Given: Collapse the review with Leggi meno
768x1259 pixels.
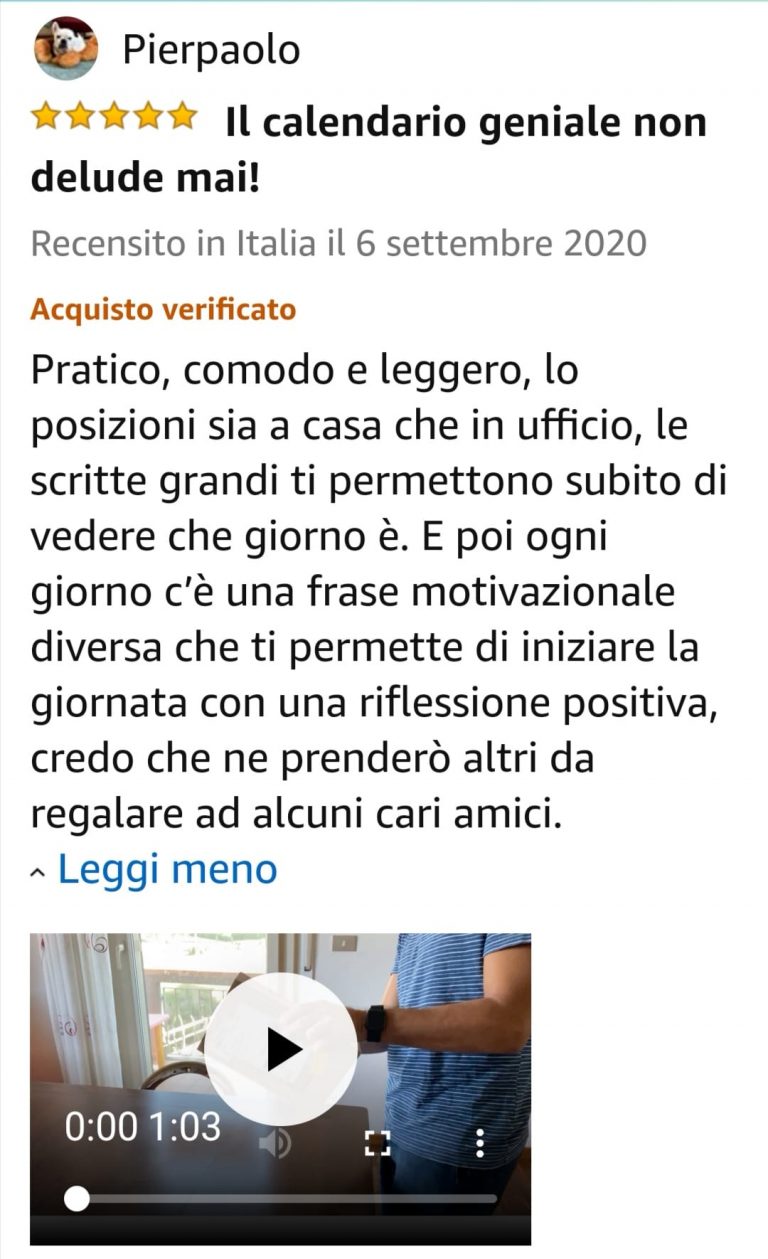Looking at the screenshot, I should pyautogui.click(x=166, y=869).
